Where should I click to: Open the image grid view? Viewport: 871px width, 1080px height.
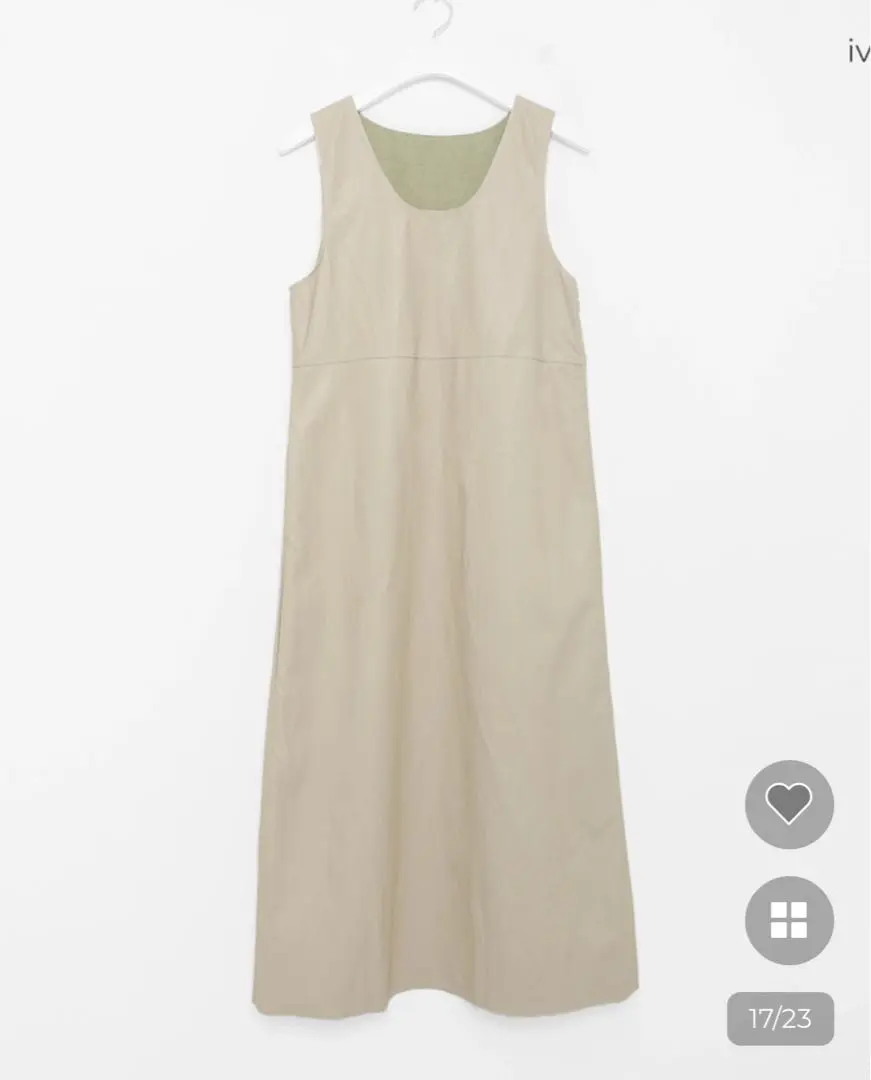tap(789, 920)
